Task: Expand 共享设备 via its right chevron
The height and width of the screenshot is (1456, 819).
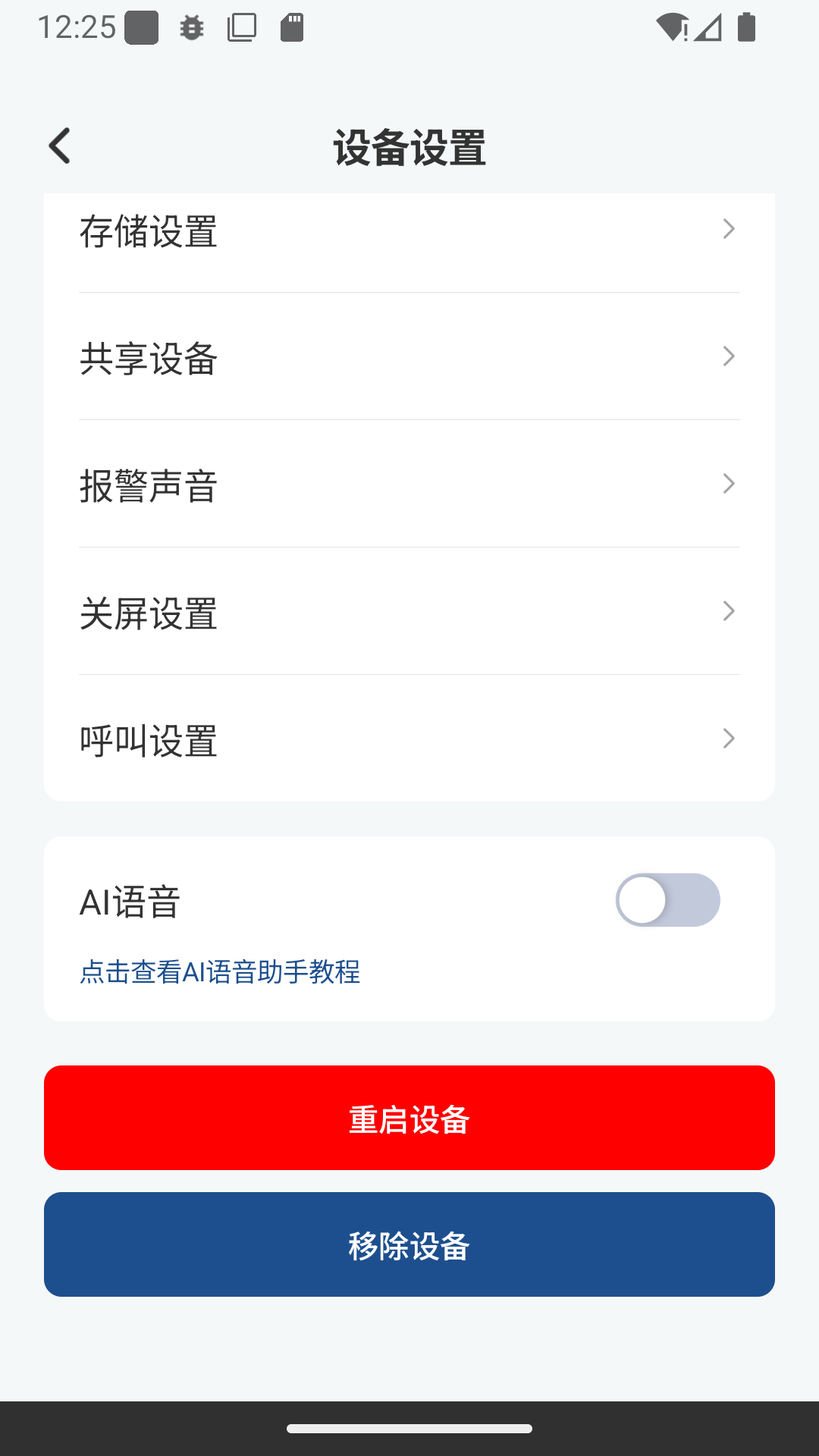Action: pyautogui.click(x=728, y=356)
